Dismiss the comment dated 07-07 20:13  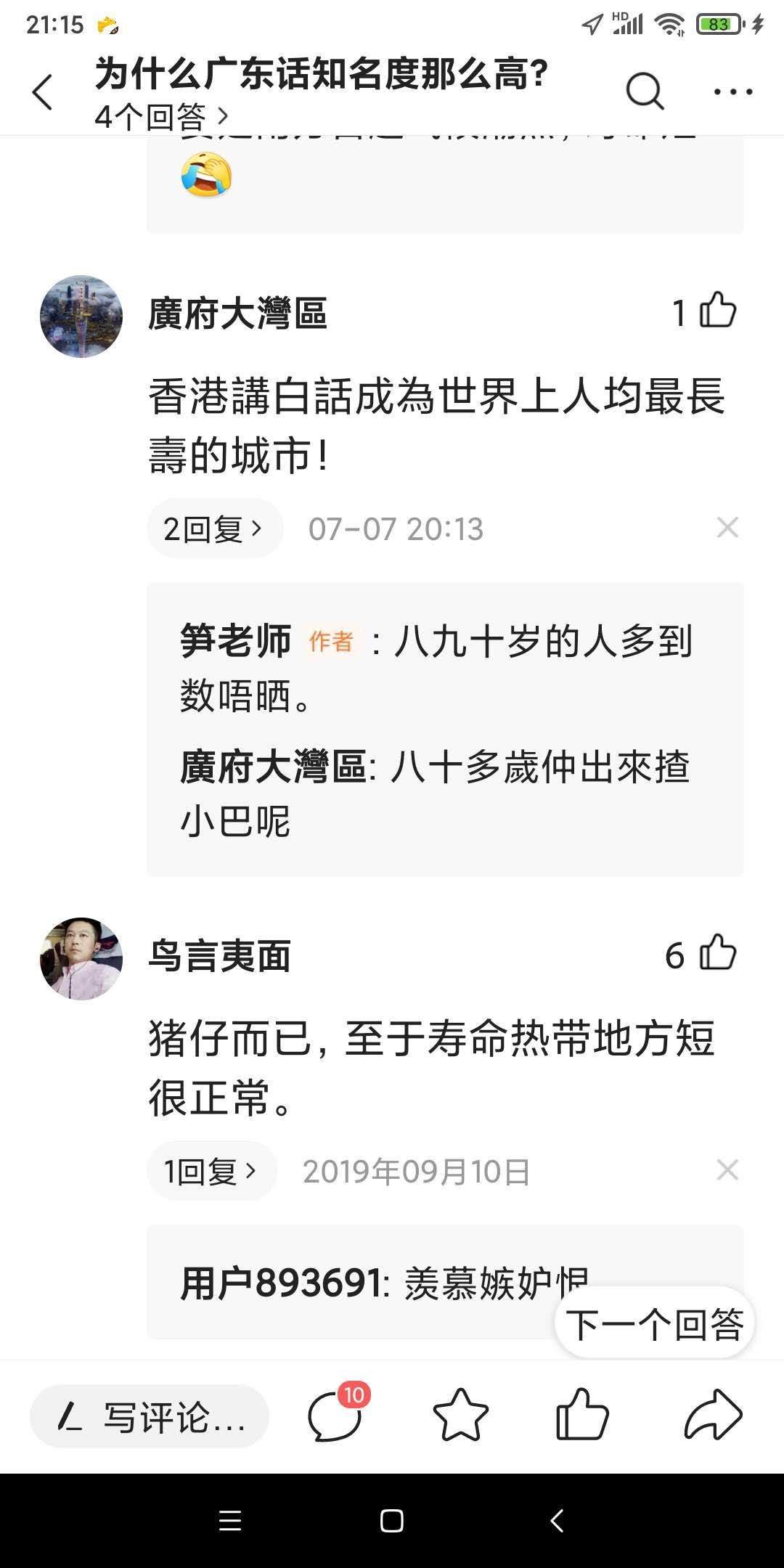[727, 528]
